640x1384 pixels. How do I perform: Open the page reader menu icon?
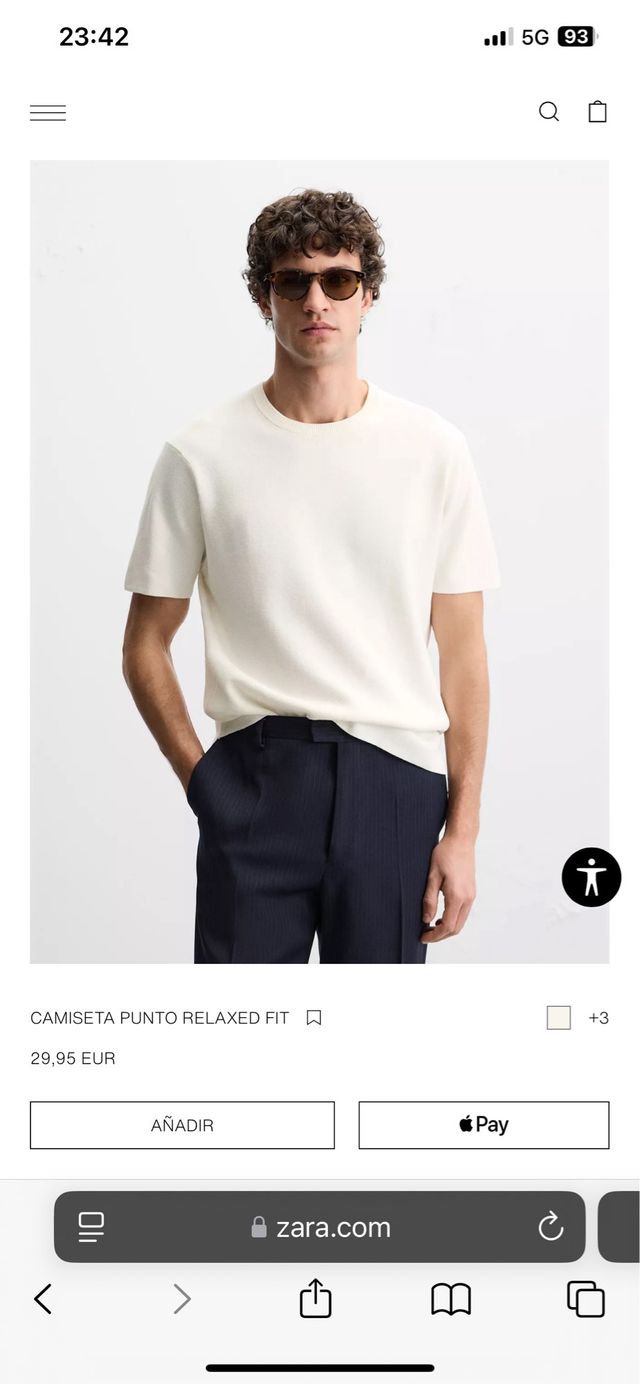click(x=91, y=1227)
